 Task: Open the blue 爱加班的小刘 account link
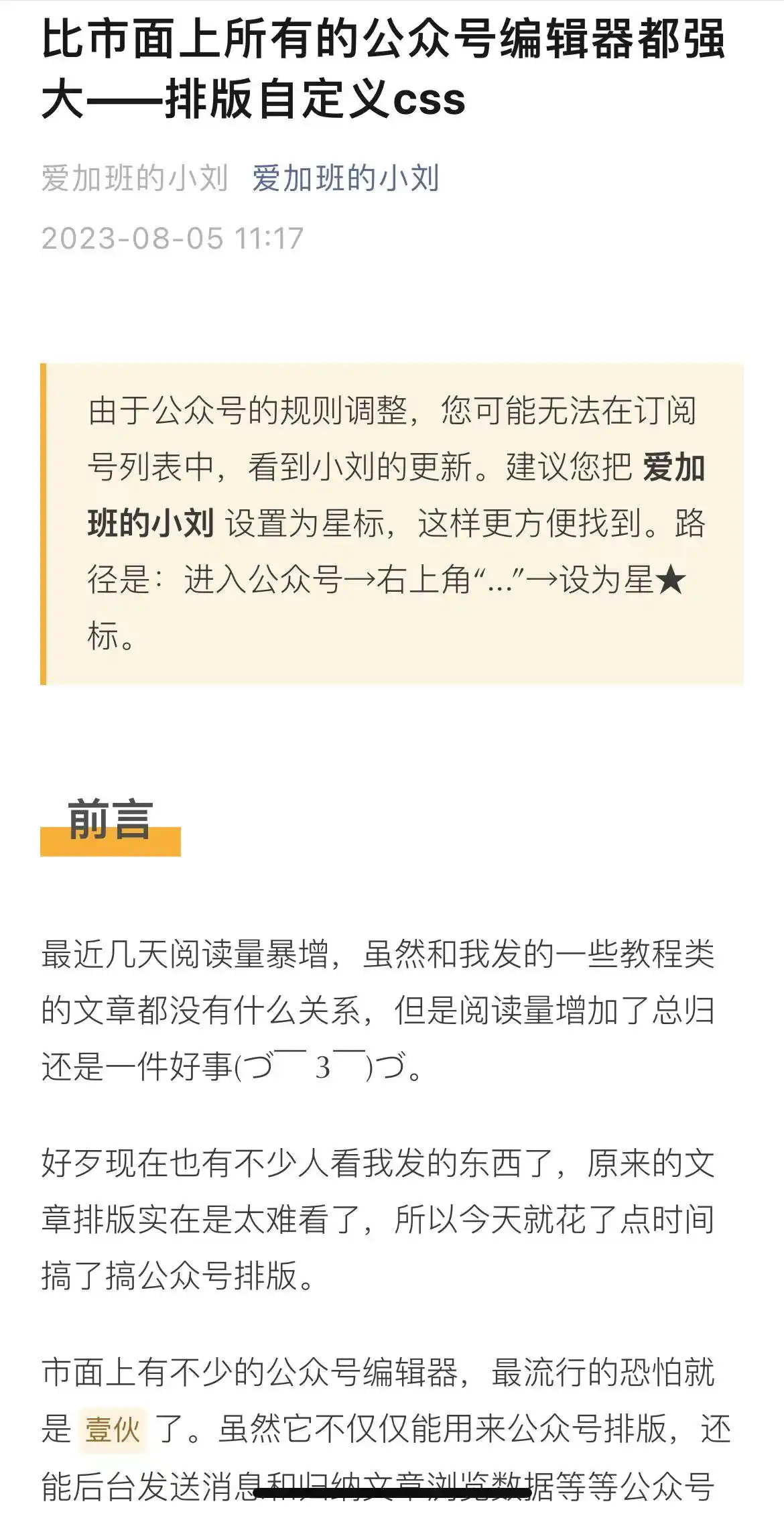(x=345, y=179)
